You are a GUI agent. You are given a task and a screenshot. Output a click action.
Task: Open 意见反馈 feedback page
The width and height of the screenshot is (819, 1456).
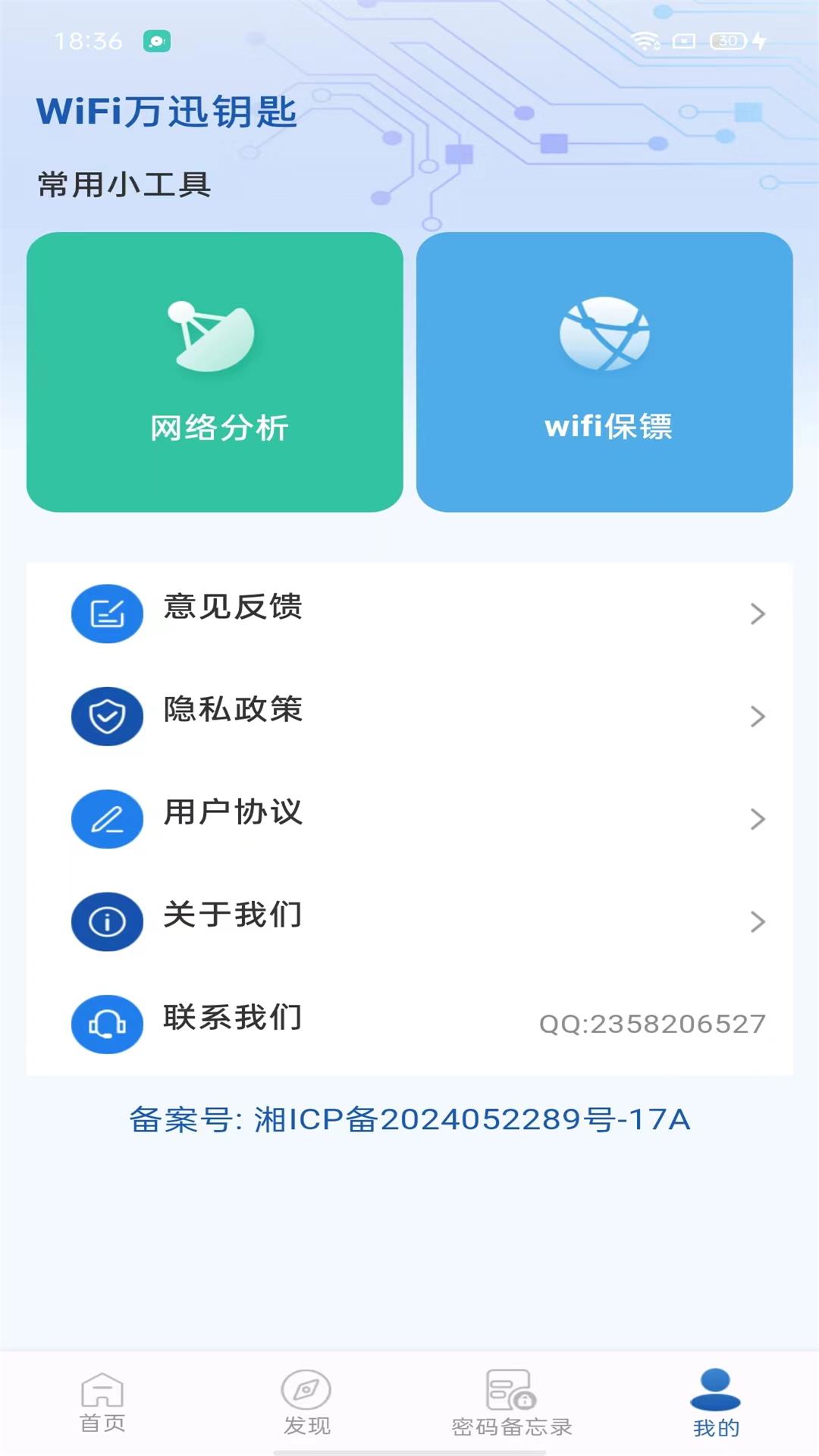point(409,613)
